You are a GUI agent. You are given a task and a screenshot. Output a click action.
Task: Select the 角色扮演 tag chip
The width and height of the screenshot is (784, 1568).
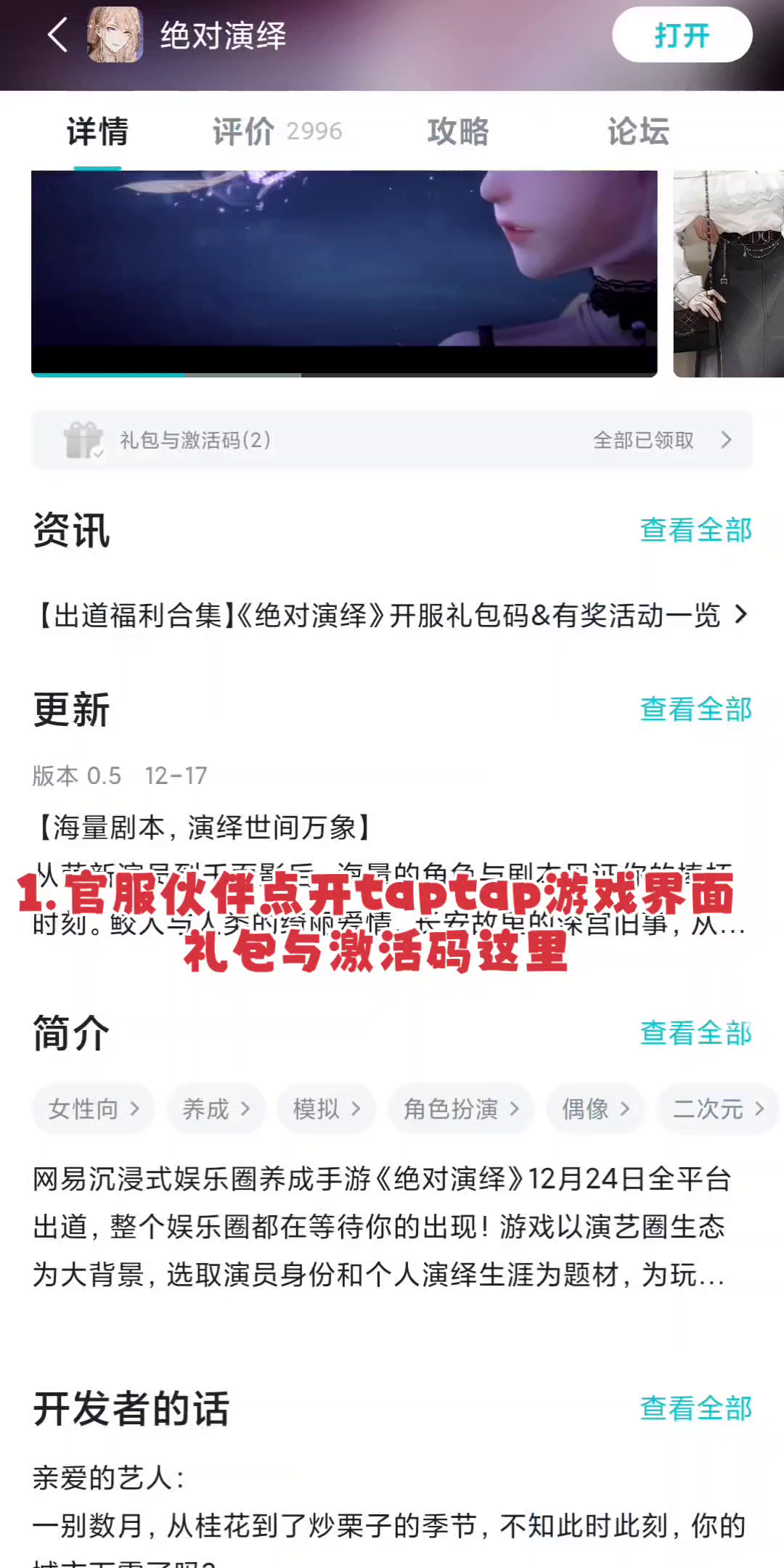pyautogui.click(x=461, y=1108)
